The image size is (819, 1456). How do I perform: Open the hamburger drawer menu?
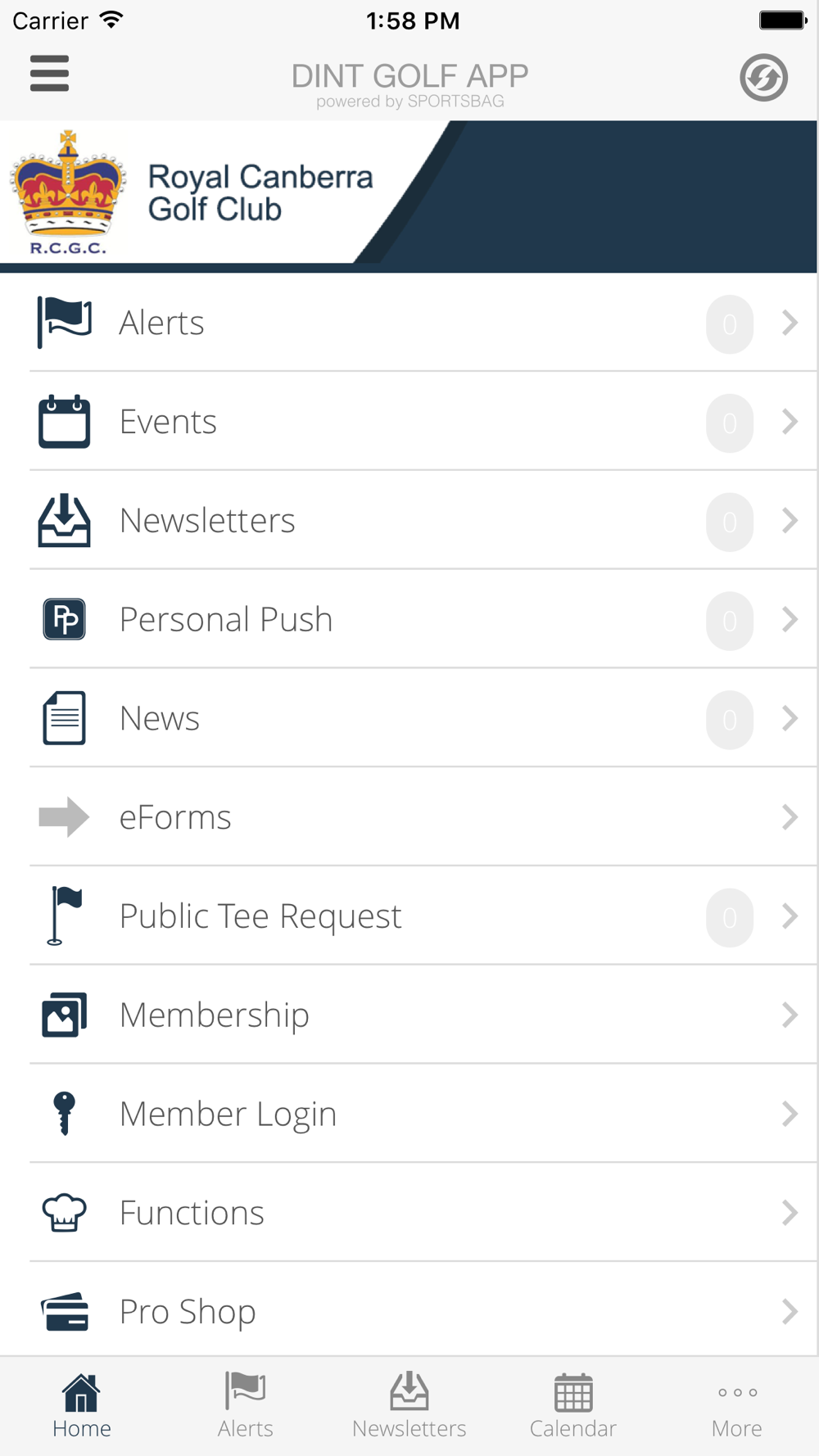[49, 74]
